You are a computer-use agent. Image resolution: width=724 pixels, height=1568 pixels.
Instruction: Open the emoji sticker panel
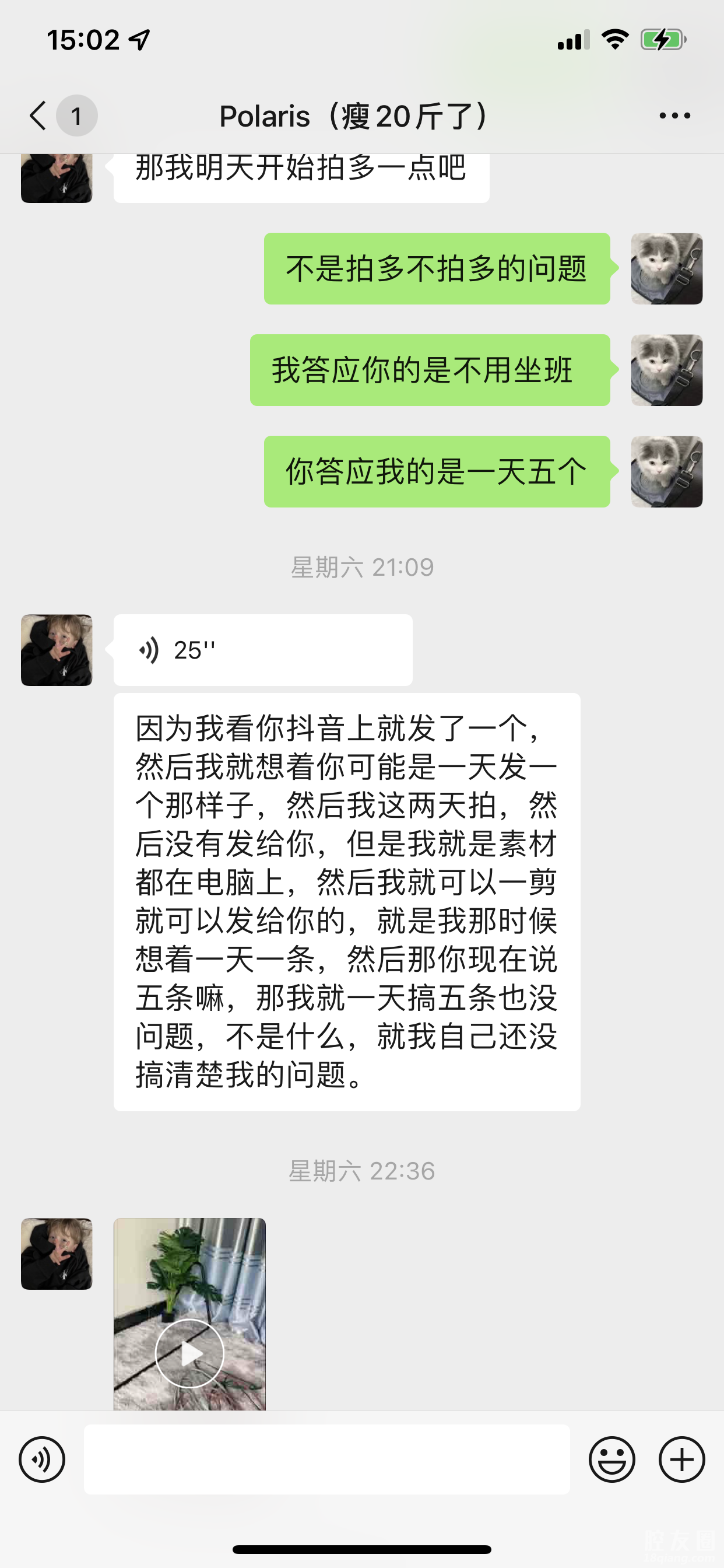click(611, 1459)
